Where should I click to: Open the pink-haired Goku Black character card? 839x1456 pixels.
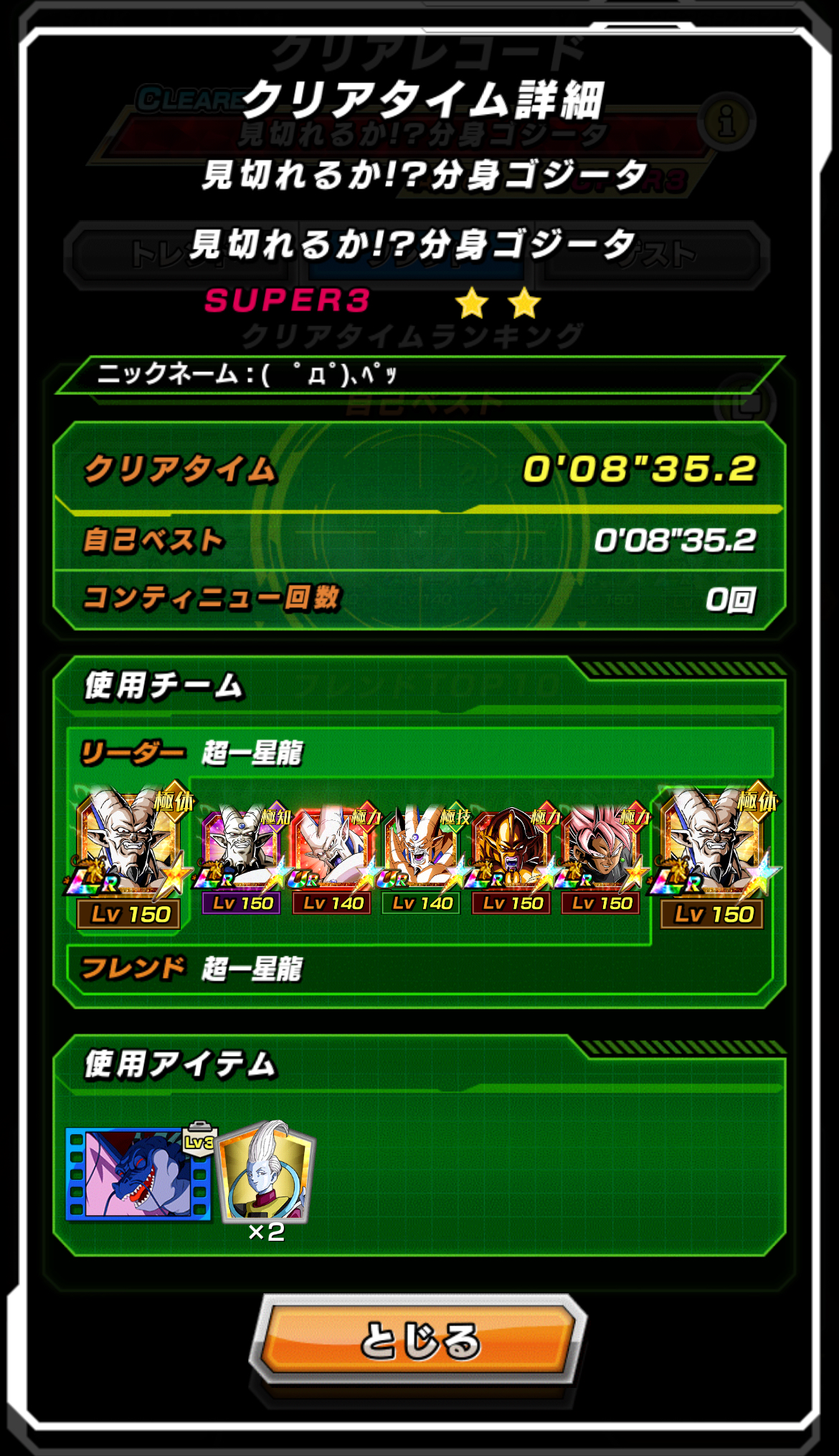(601, 859)
